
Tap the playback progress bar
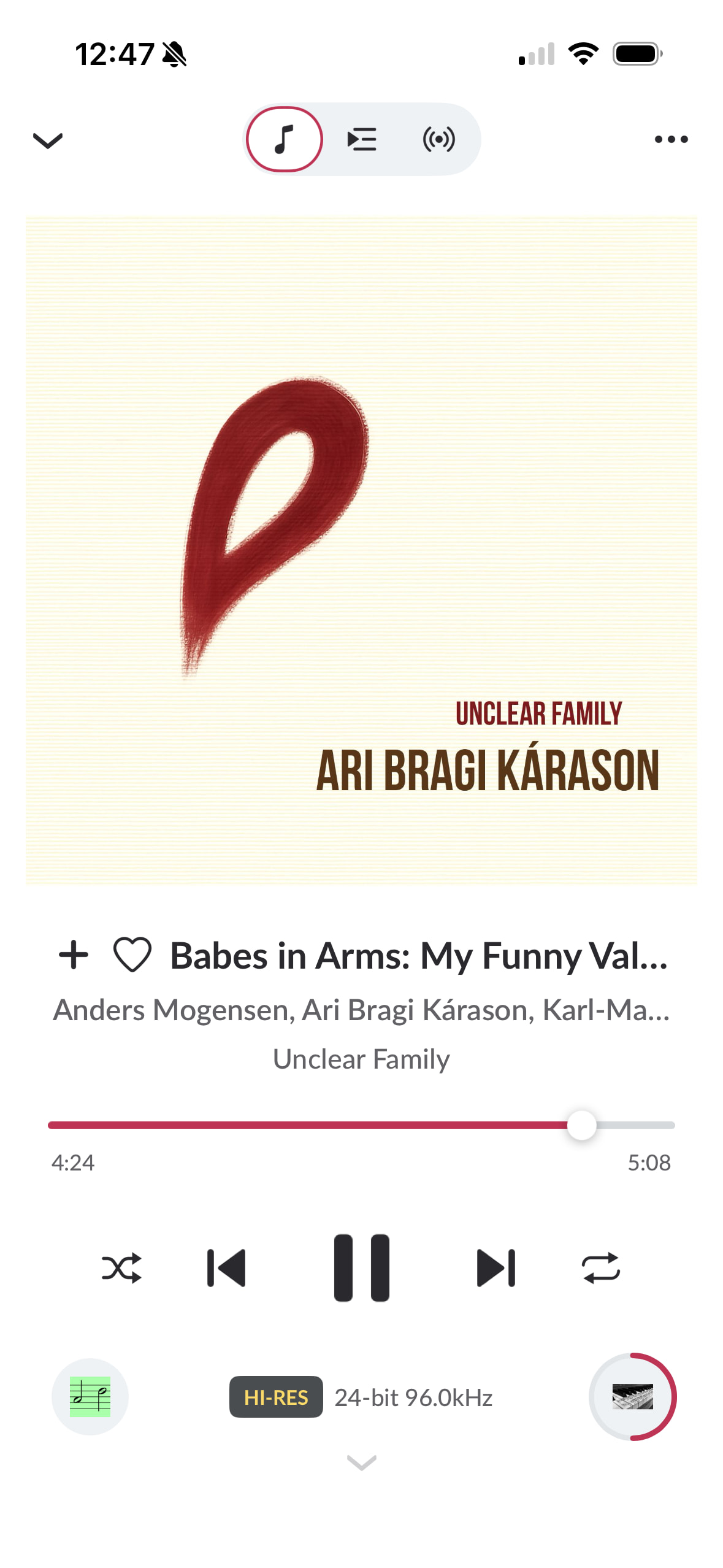click(361, 1125)
